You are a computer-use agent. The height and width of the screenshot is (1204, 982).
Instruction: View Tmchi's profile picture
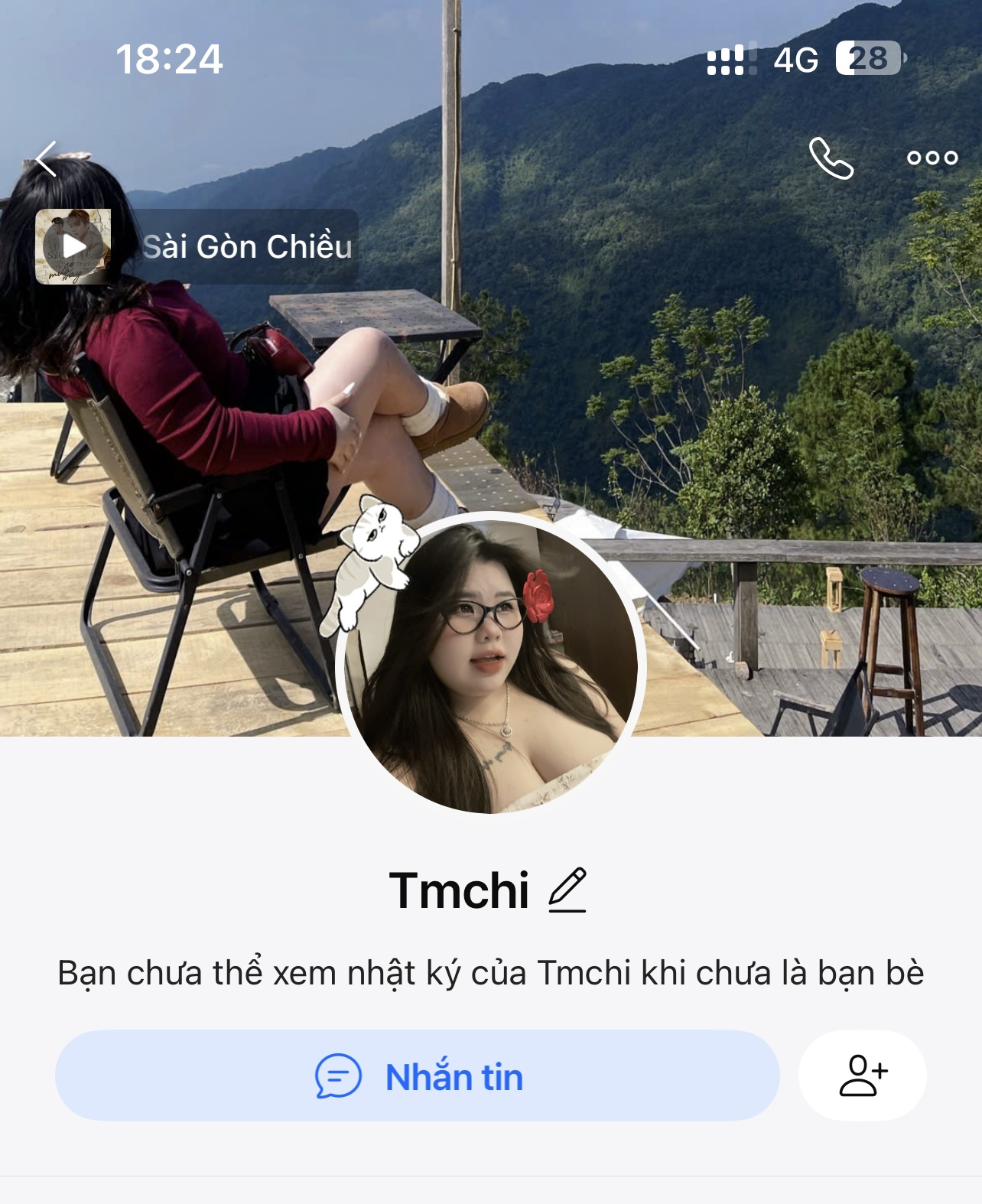tap(491, 665)
